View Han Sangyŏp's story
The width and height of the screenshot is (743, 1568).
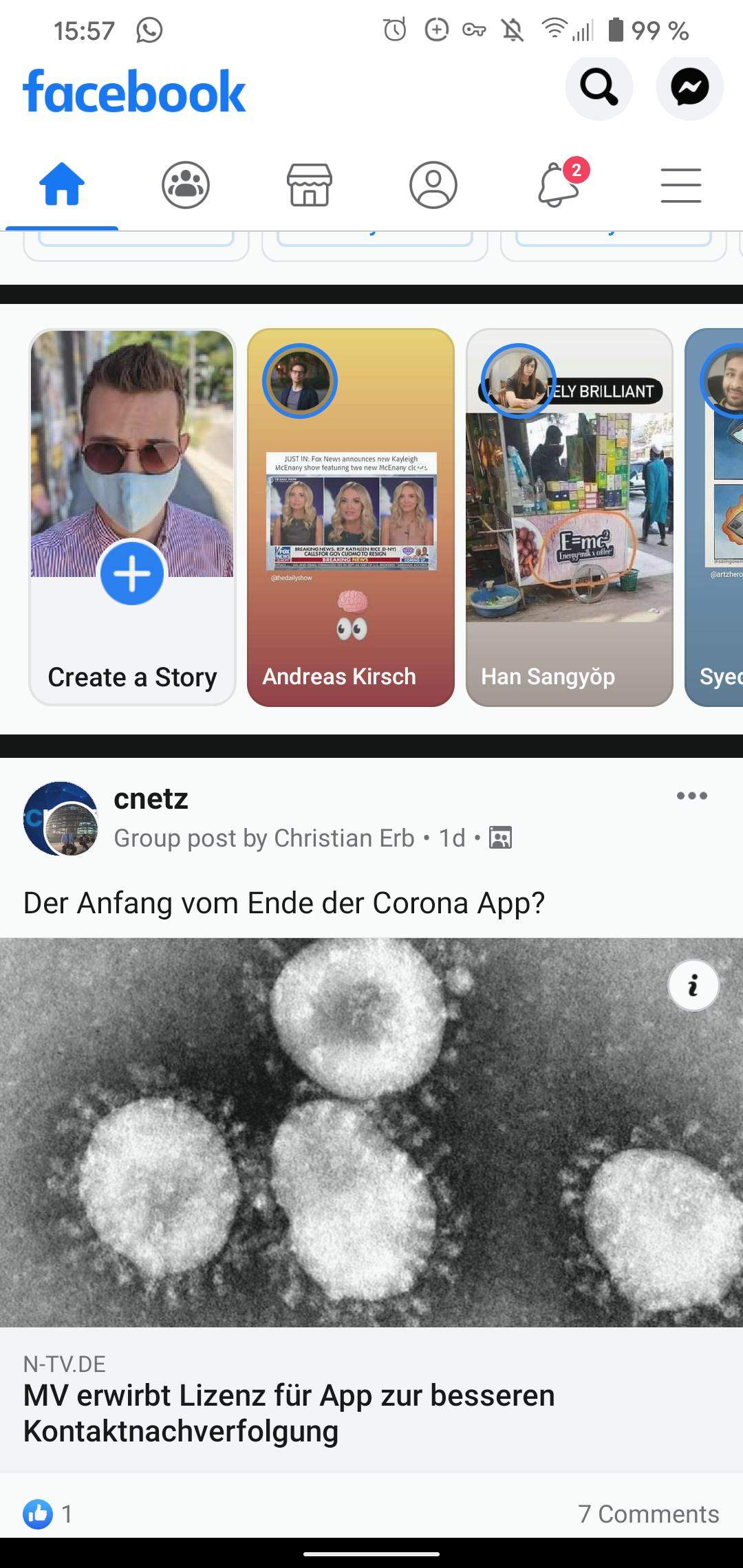[x=570, y=517]
